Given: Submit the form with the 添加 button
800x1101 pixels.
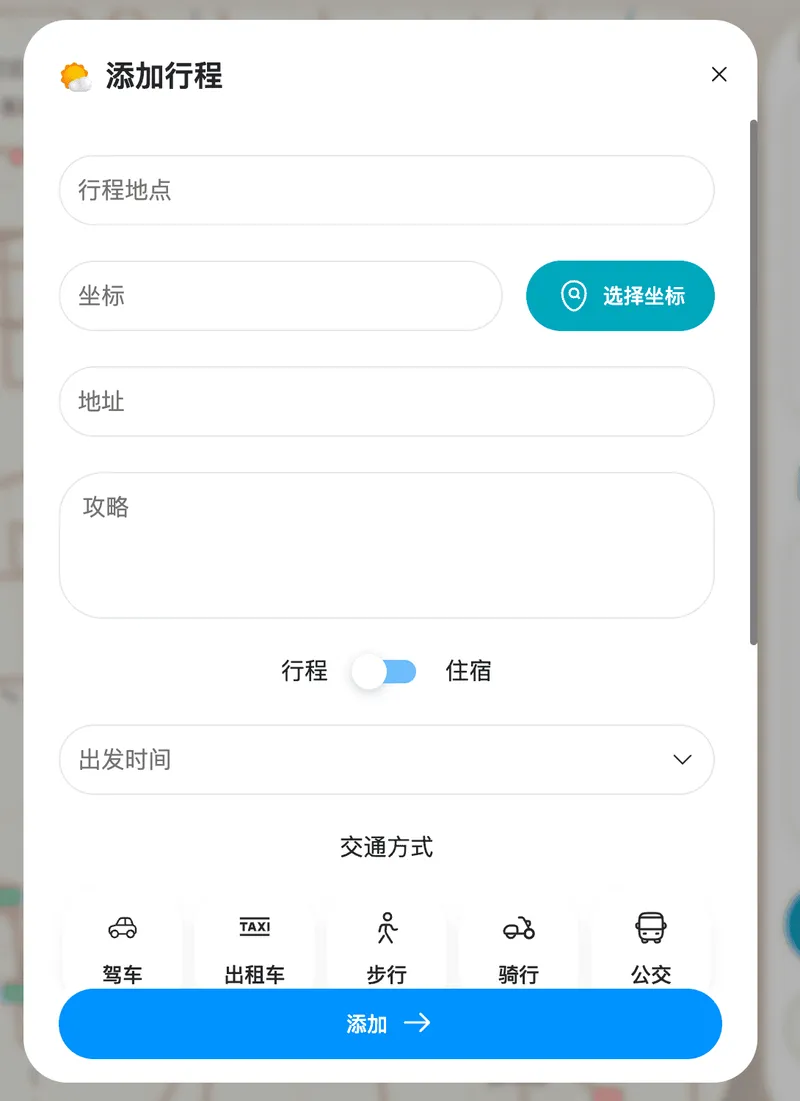Looking at the screenshot, I should (387, 1023).
